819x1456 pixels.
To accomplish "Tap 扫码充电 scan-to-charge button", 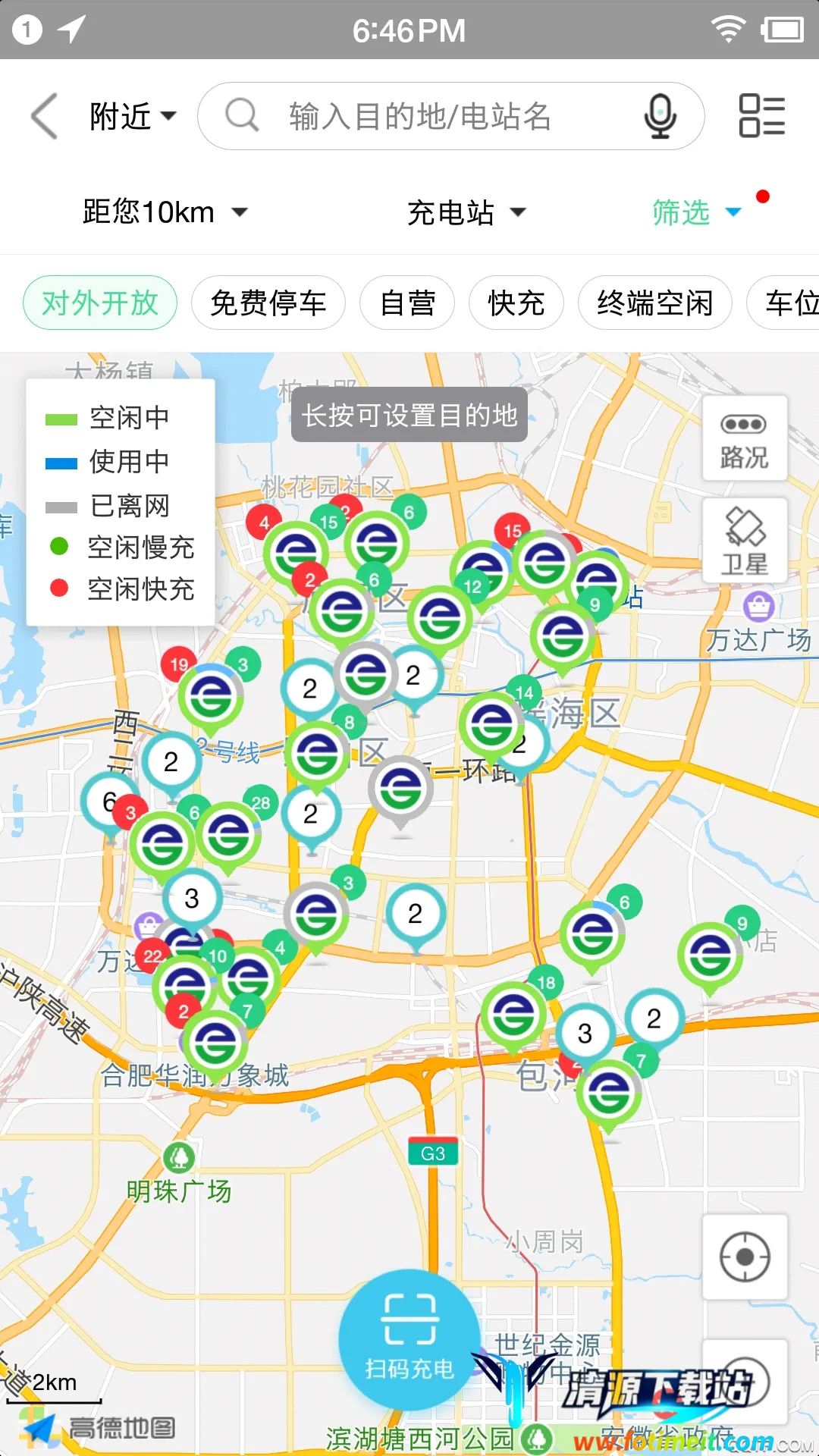I will point(409,1338).
